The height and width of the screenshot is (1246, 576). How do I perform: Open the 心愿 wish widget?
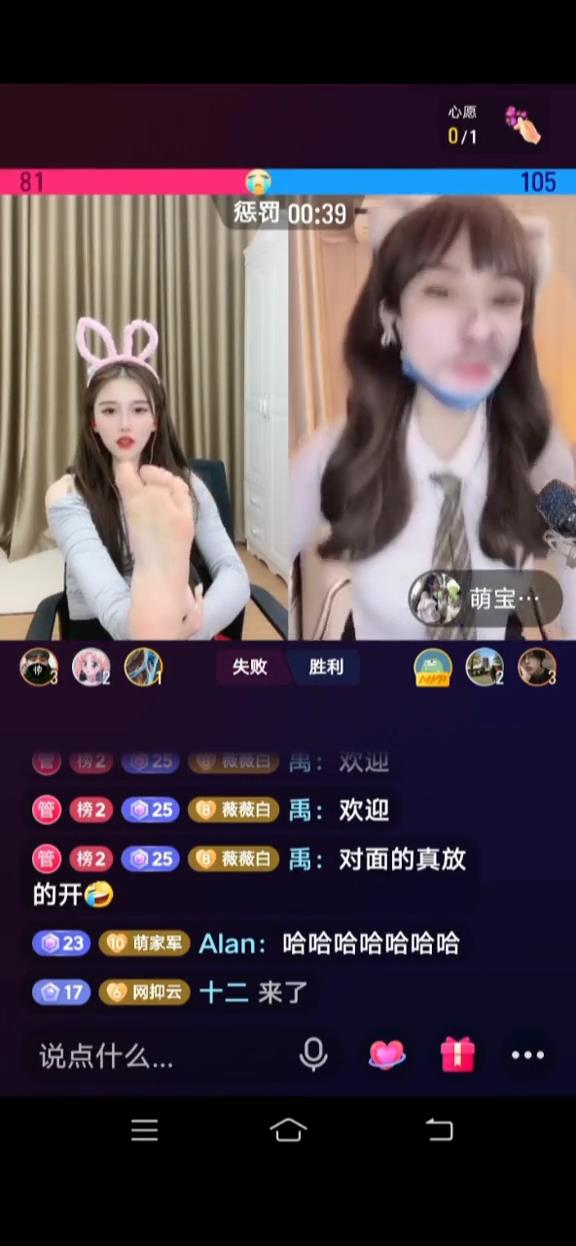(x=494, y=124)
